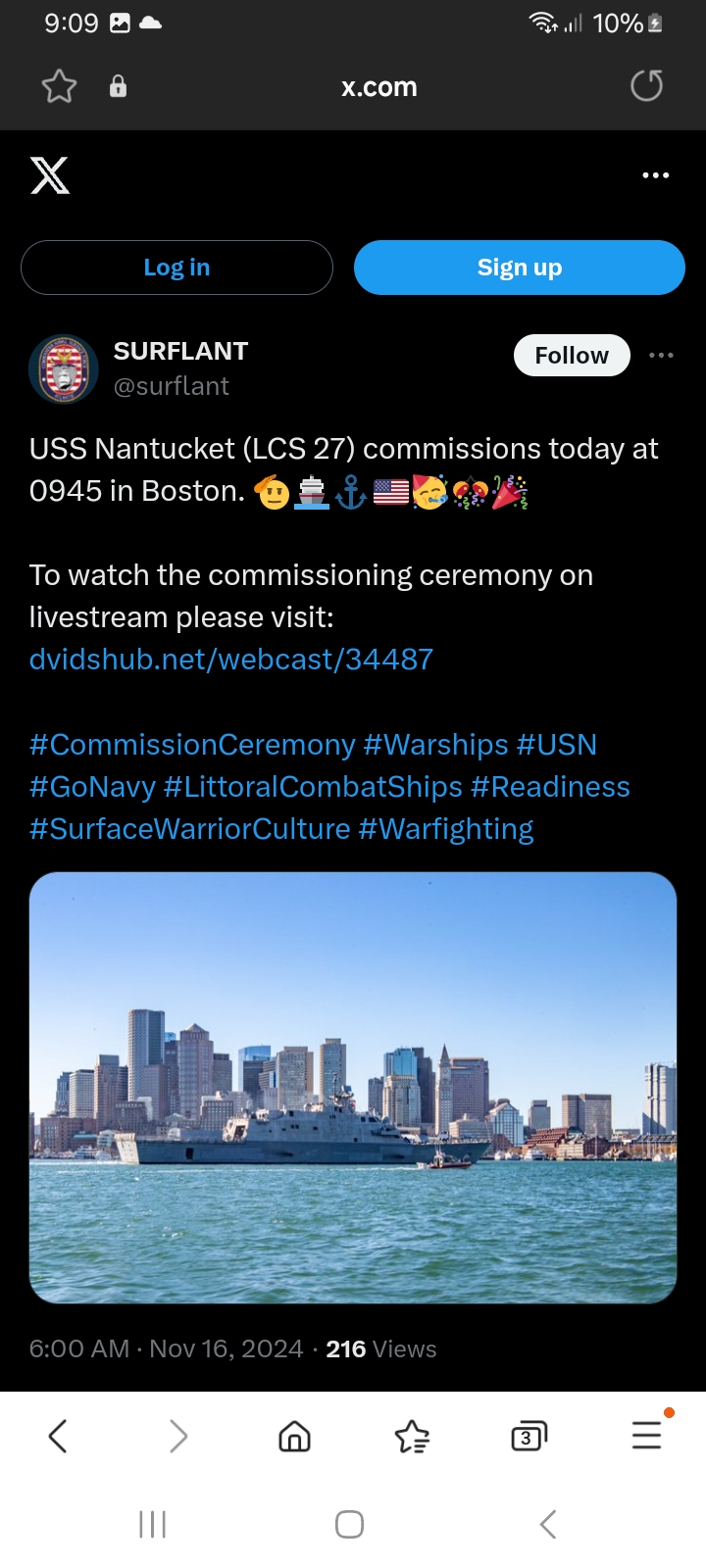Tap the Sign up button
The width and height of the screenshot is (706, 1568).
(x=519, y=268)
